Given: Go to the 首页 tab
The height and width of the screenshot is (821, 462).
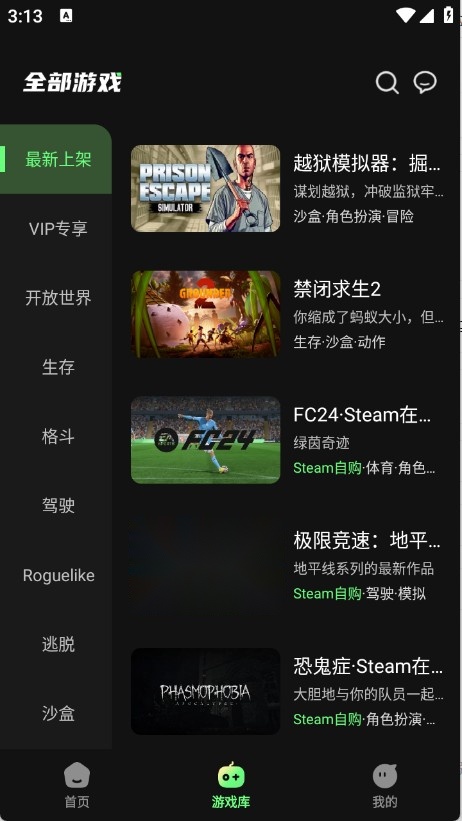Looking at the screenshot, I should tap(77, 785).
